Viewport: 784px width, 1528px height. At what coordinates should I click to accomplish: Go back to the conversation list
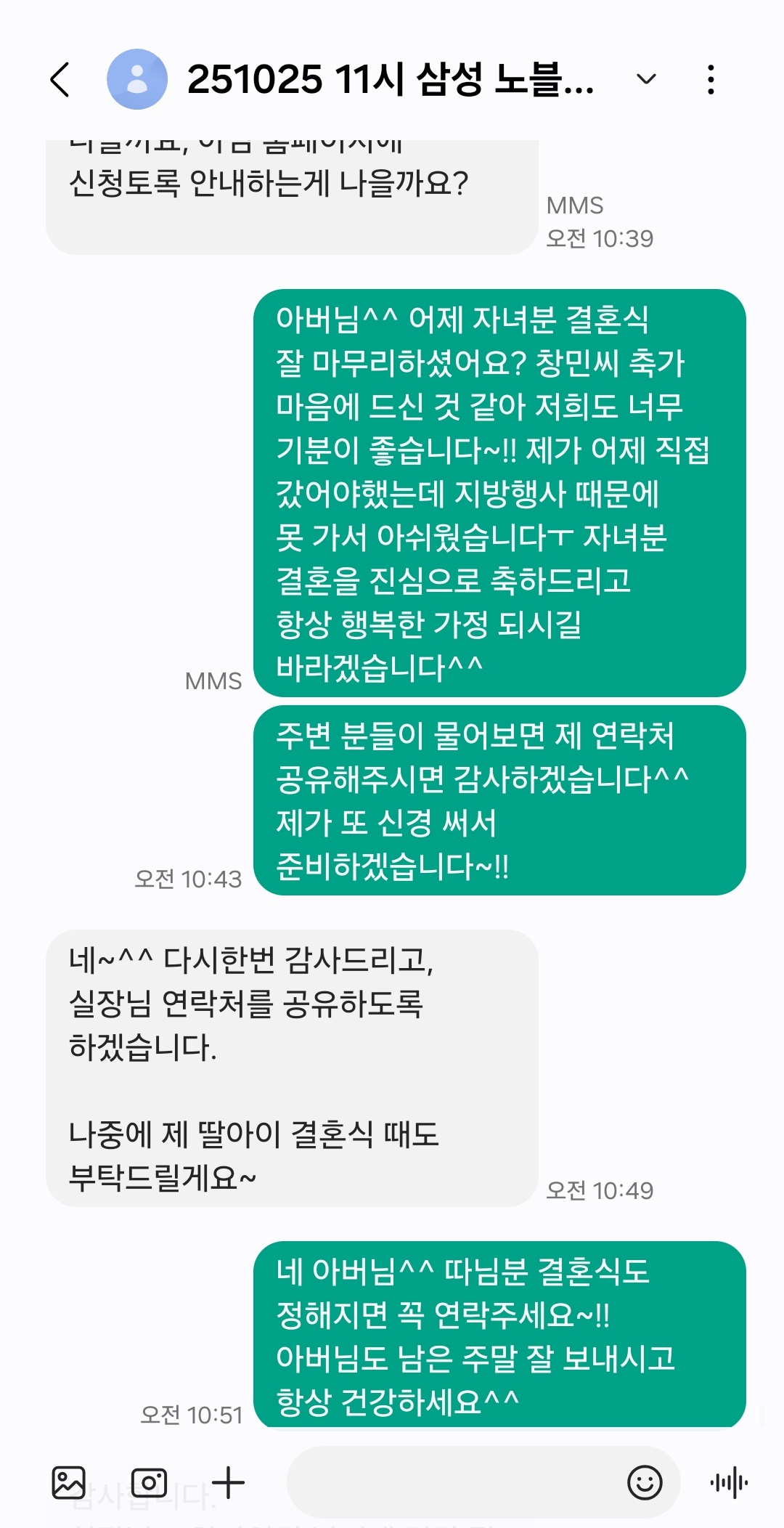(x=61, y=79)
